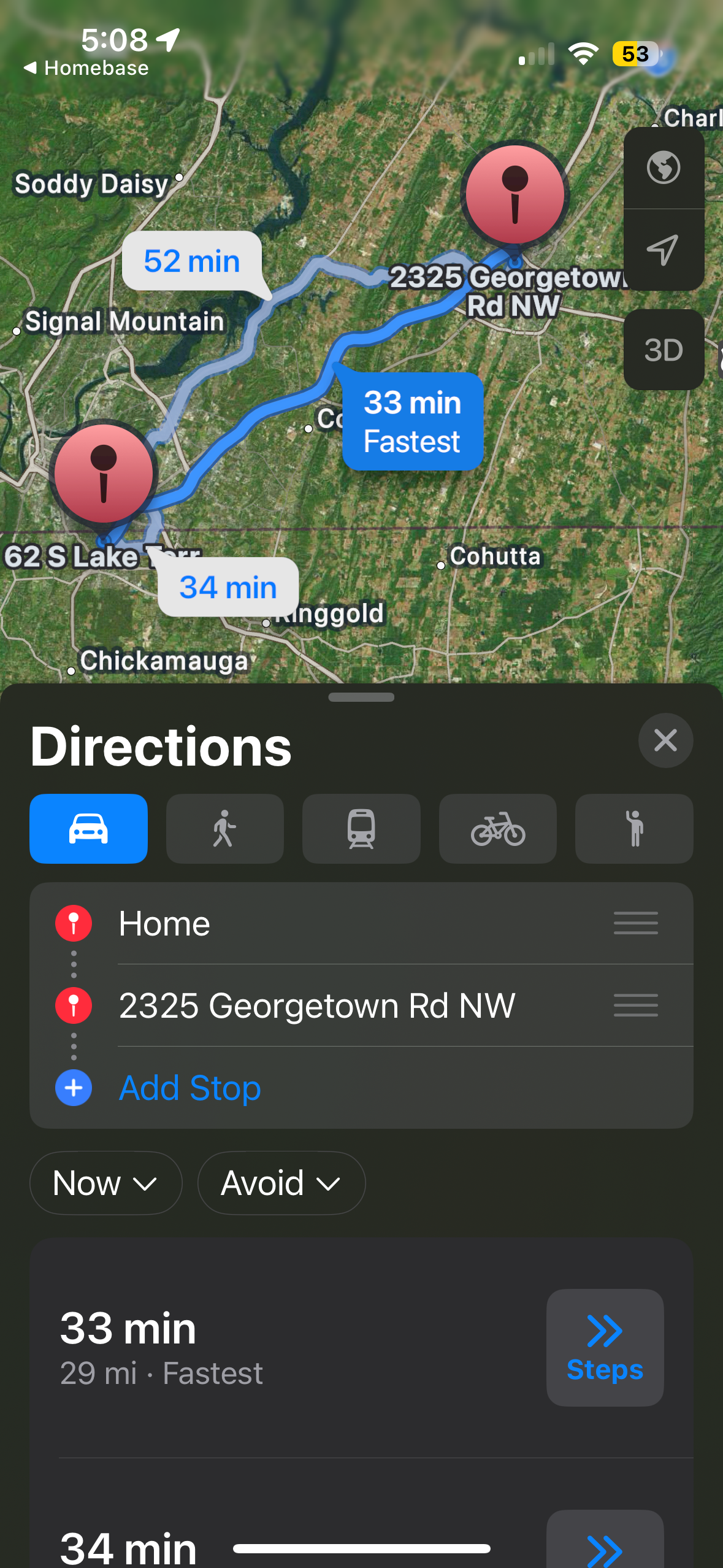
Task: Toggle 3D map view
Action: (x=664, y=350)
